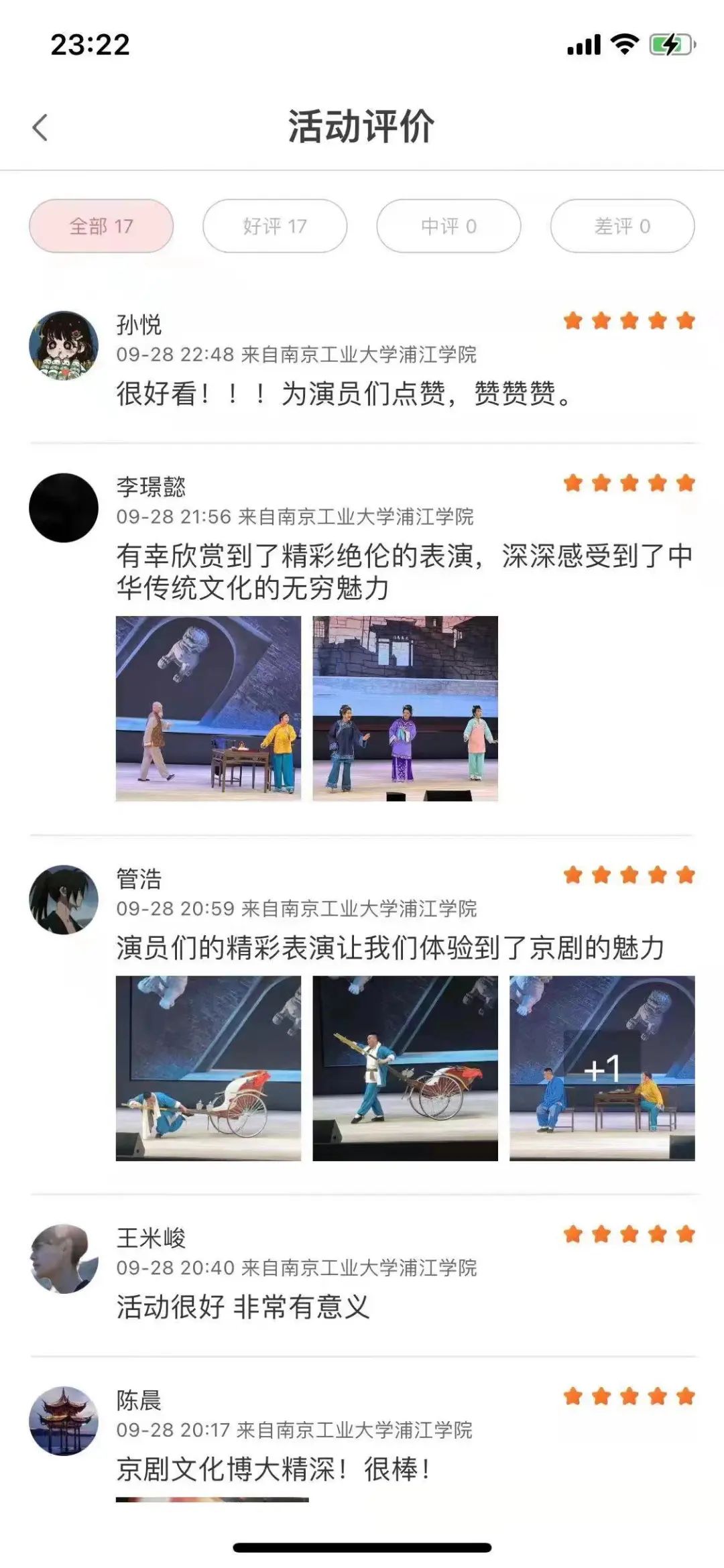
Task: View 李璟懿's second review photo
Action: click(405, 708)
